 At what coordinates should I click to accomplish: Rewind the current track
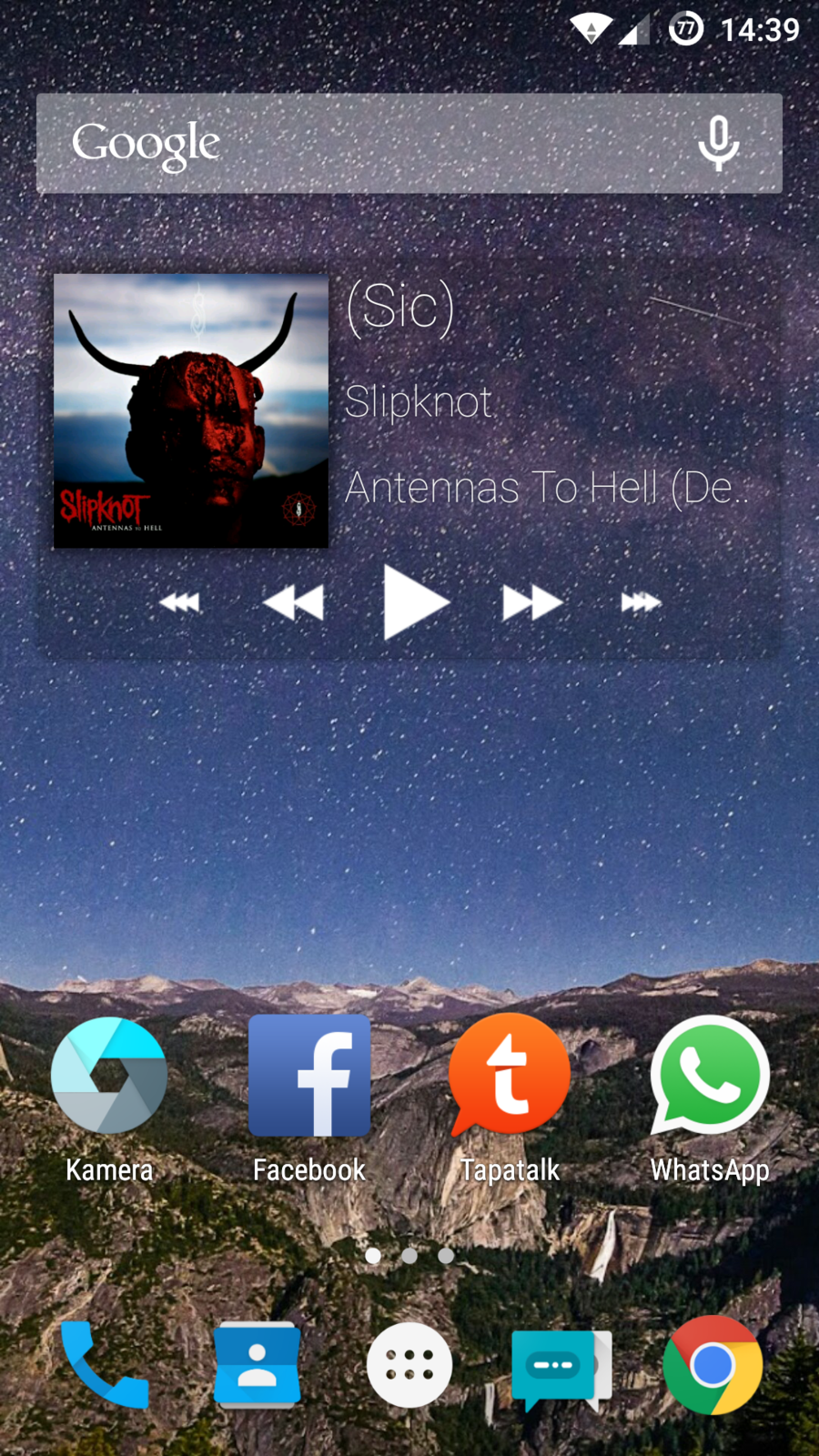point(293,602)
